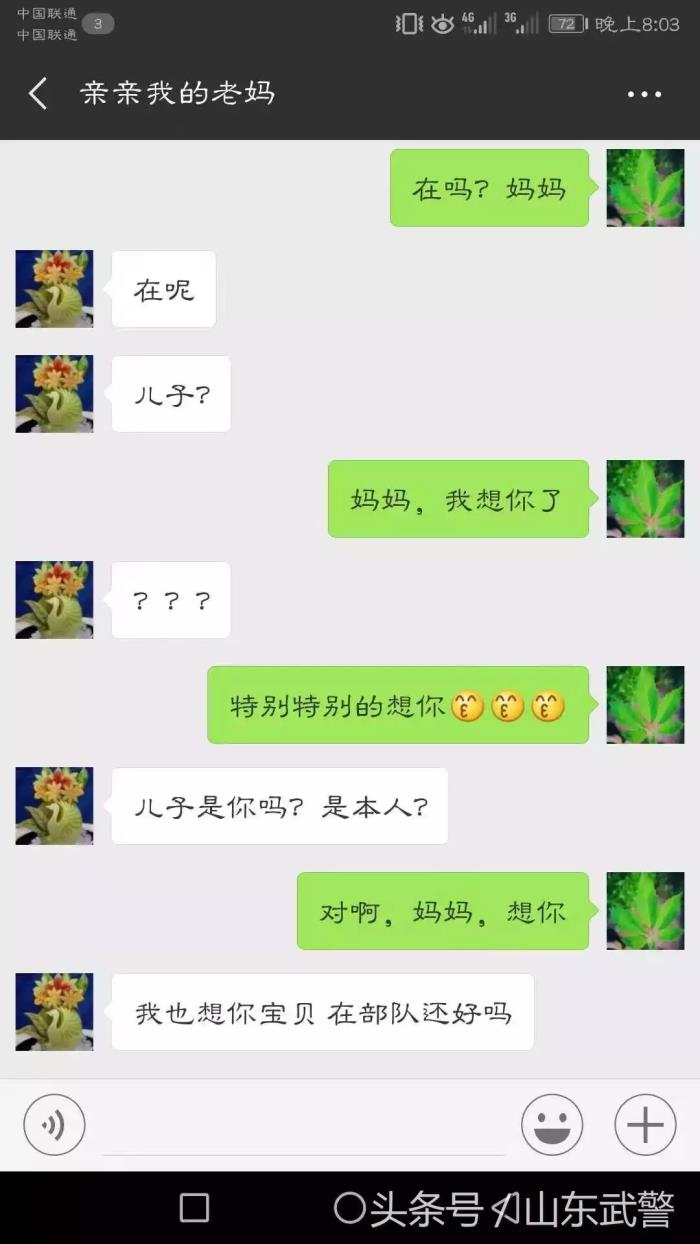The image size is (700, 1244).
Task: Tap the system recent apps button
Action: (194, 1208)
